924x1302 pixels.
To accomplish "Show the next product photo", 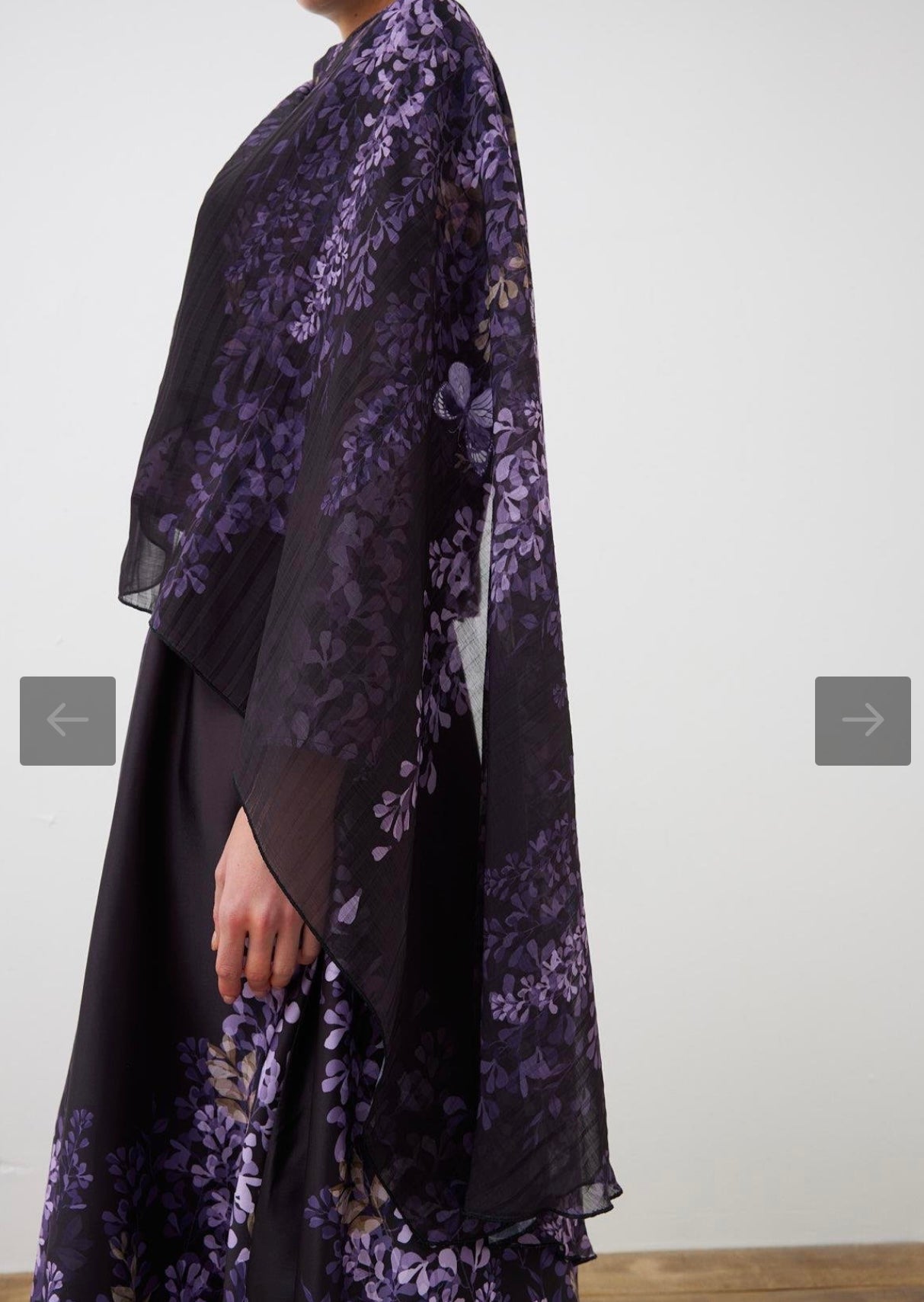I will (862, 720).
